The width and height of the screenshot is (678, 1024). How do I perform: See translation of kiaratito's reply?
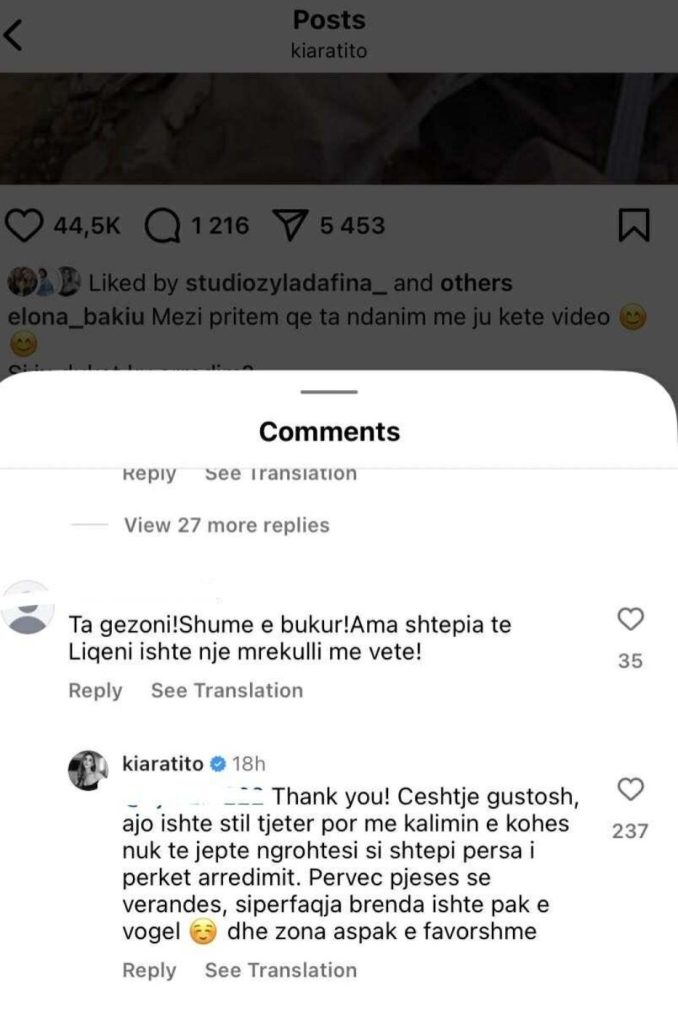click(x=280, y=970)
